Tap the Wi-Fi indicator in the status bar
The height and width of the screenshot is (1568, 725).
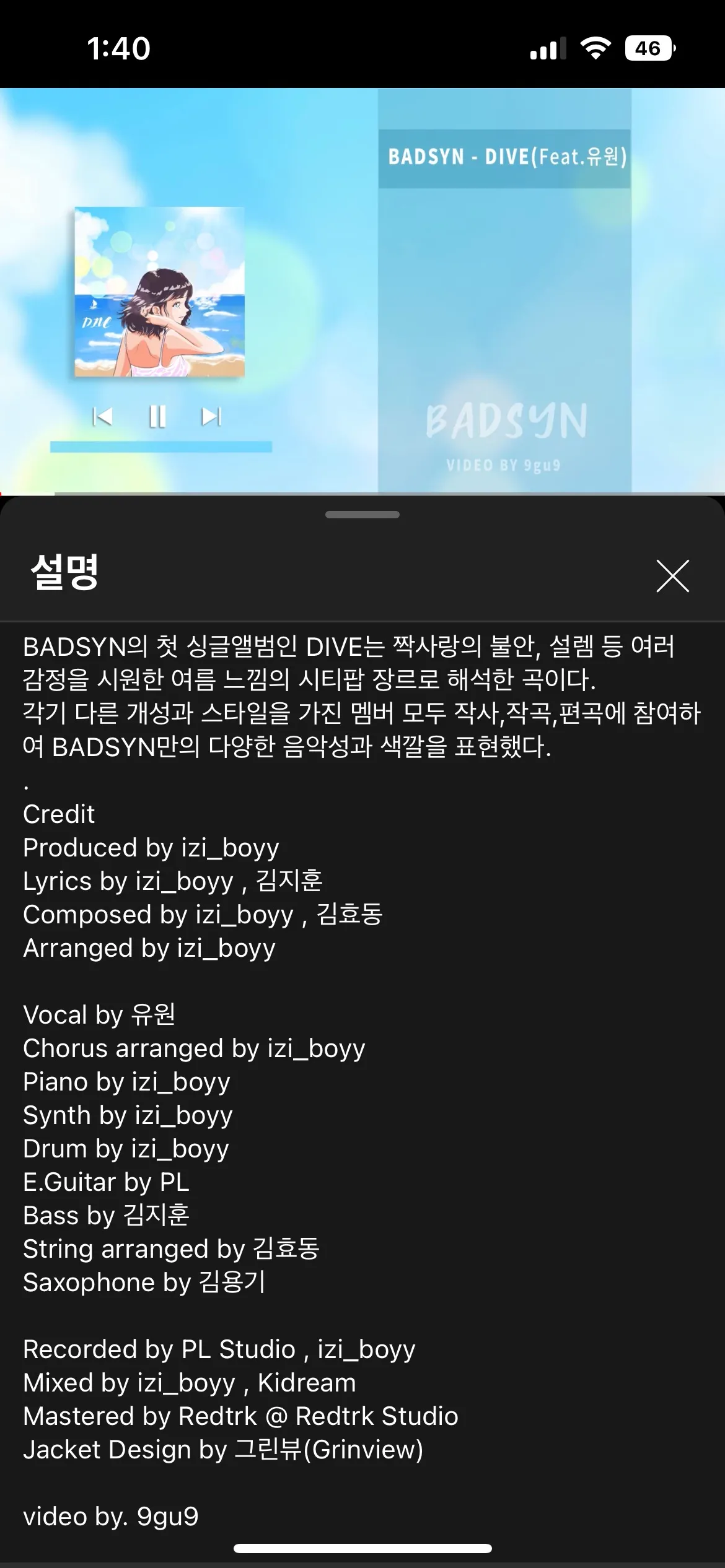[596, 47]
